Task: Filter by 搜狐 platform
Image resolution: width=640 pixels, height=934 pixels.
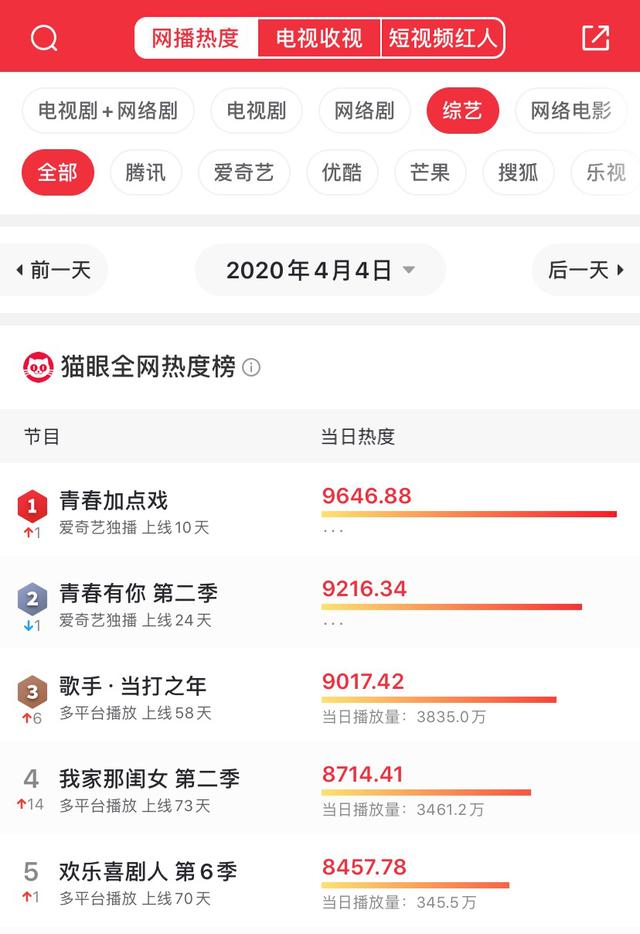Action: point(518,172)
